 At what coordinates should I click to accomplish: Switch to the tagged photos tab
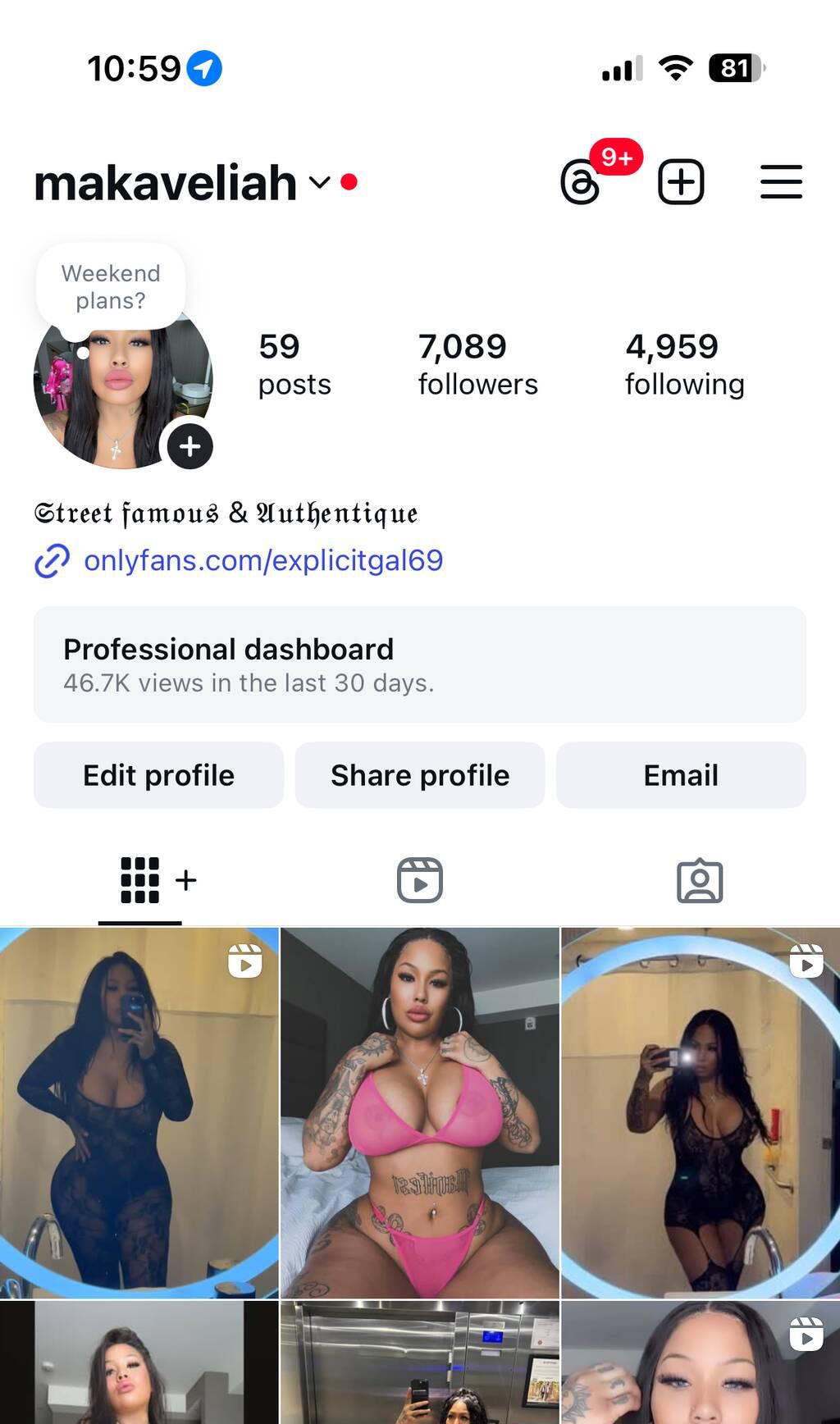pos(700,881)
